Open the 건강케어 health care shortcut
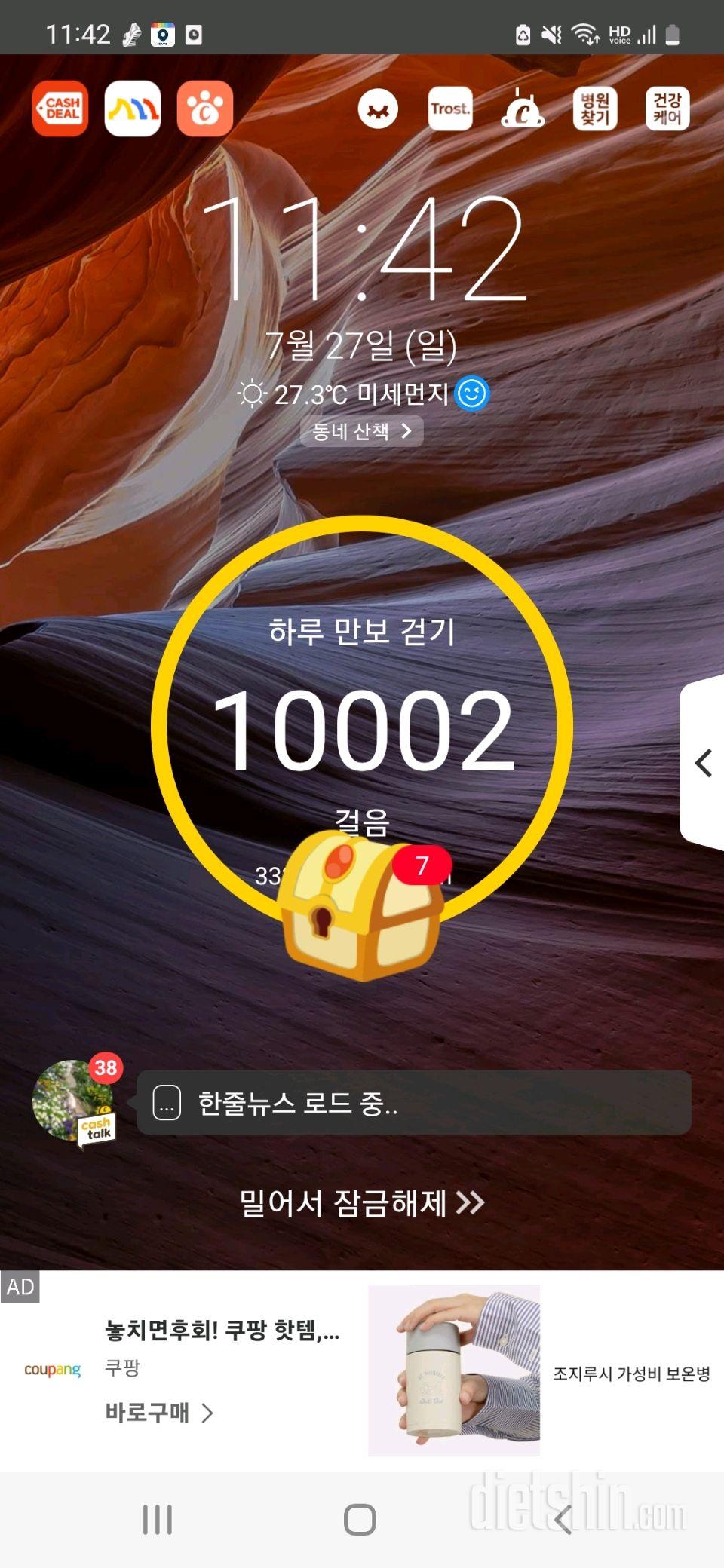Screen dimensions: 724x1568 click(x=667, y=109)
